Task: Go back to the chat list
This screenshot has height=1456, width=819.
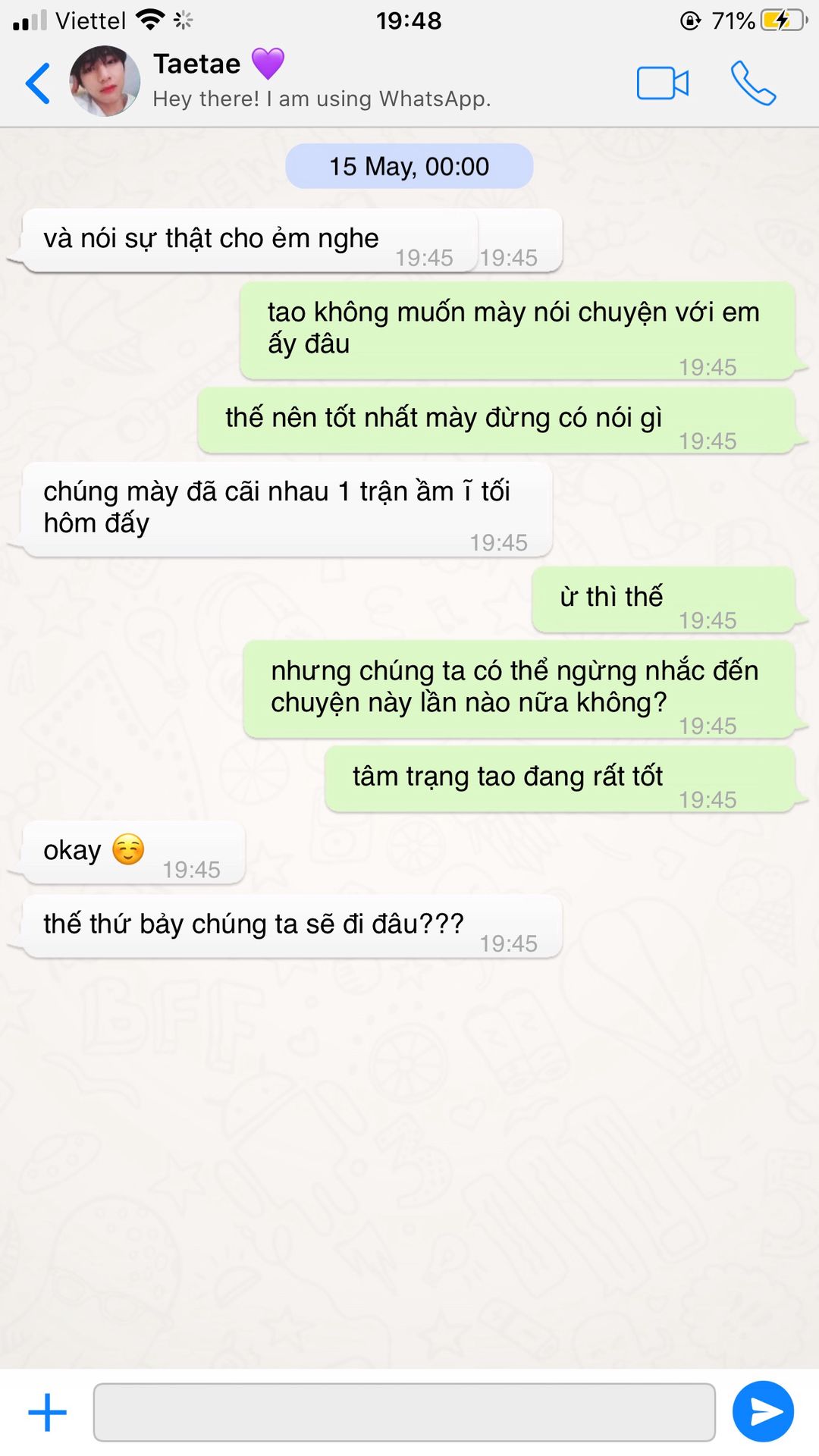Action: (38, 83)
